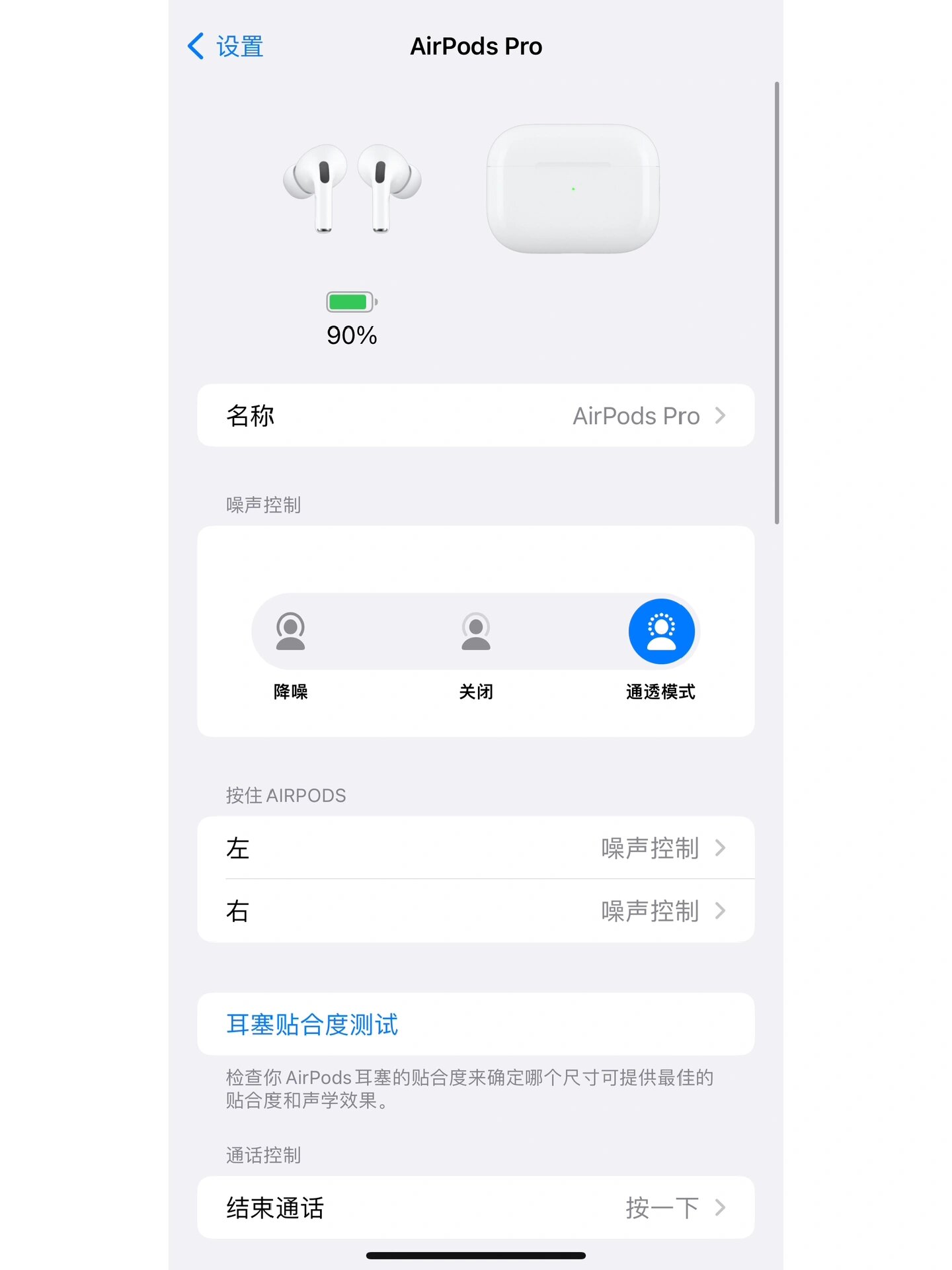
Task: Expand 结束通话 call control options
Action: pos(476,1207)
